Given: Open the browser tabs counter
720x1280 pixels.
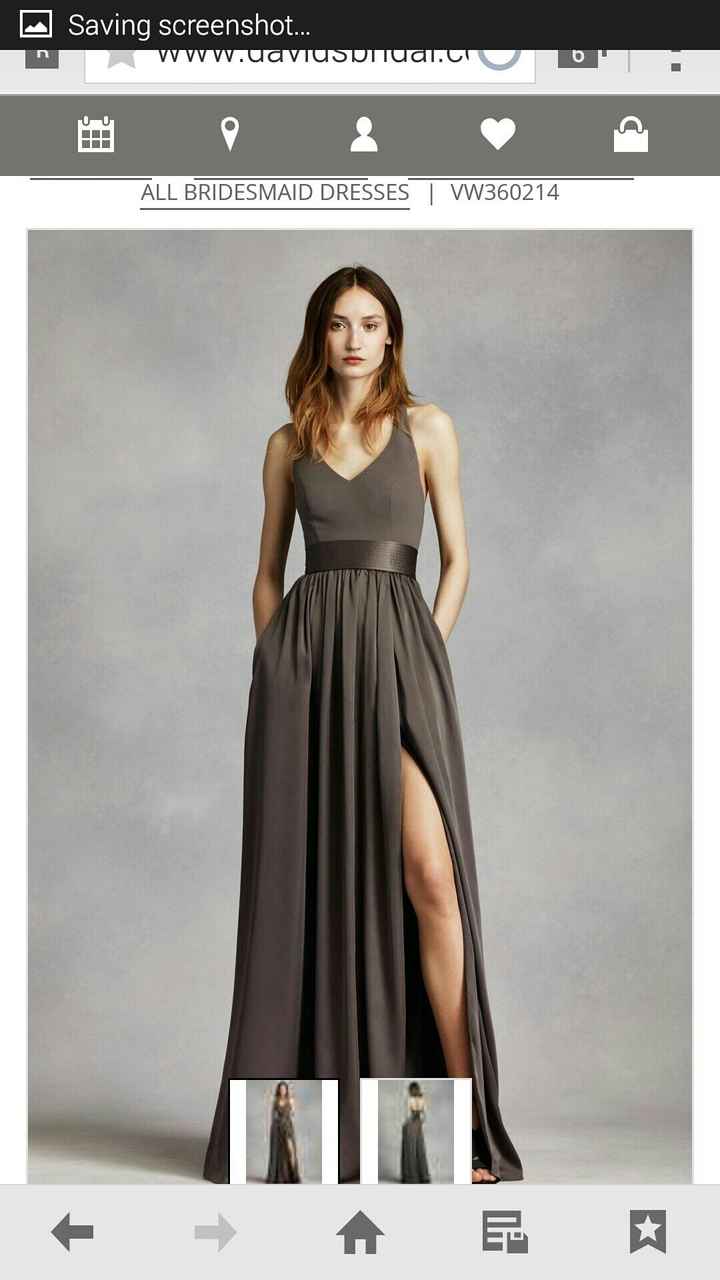Looking at the screenshot, I should click(578, 56).
